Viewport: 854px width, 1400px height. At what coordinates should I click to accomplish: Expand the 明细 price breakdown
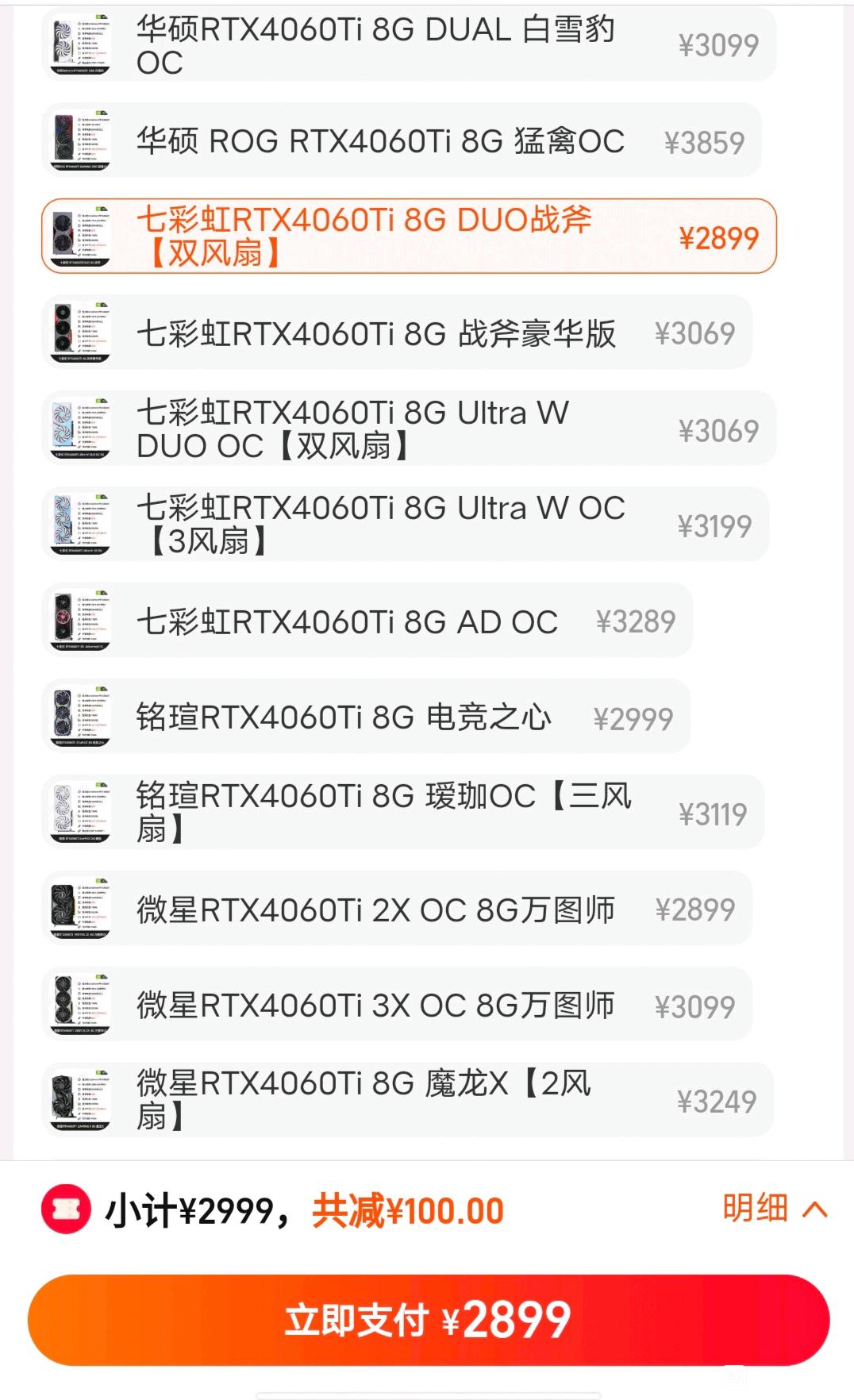(x=775, y=1209)
